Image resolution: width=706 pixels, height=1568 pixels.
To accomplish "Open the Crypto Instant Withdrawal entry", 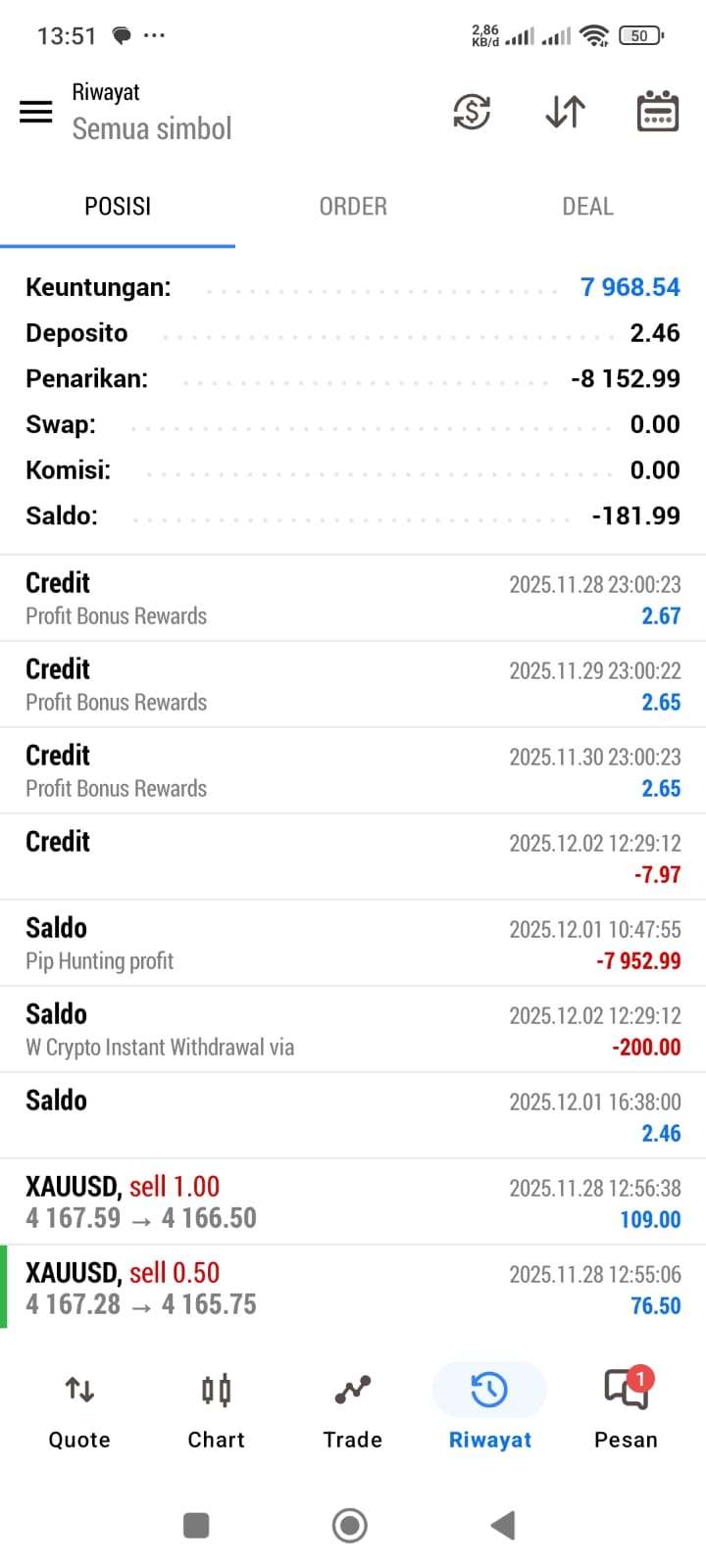I will coord(353,1029).
